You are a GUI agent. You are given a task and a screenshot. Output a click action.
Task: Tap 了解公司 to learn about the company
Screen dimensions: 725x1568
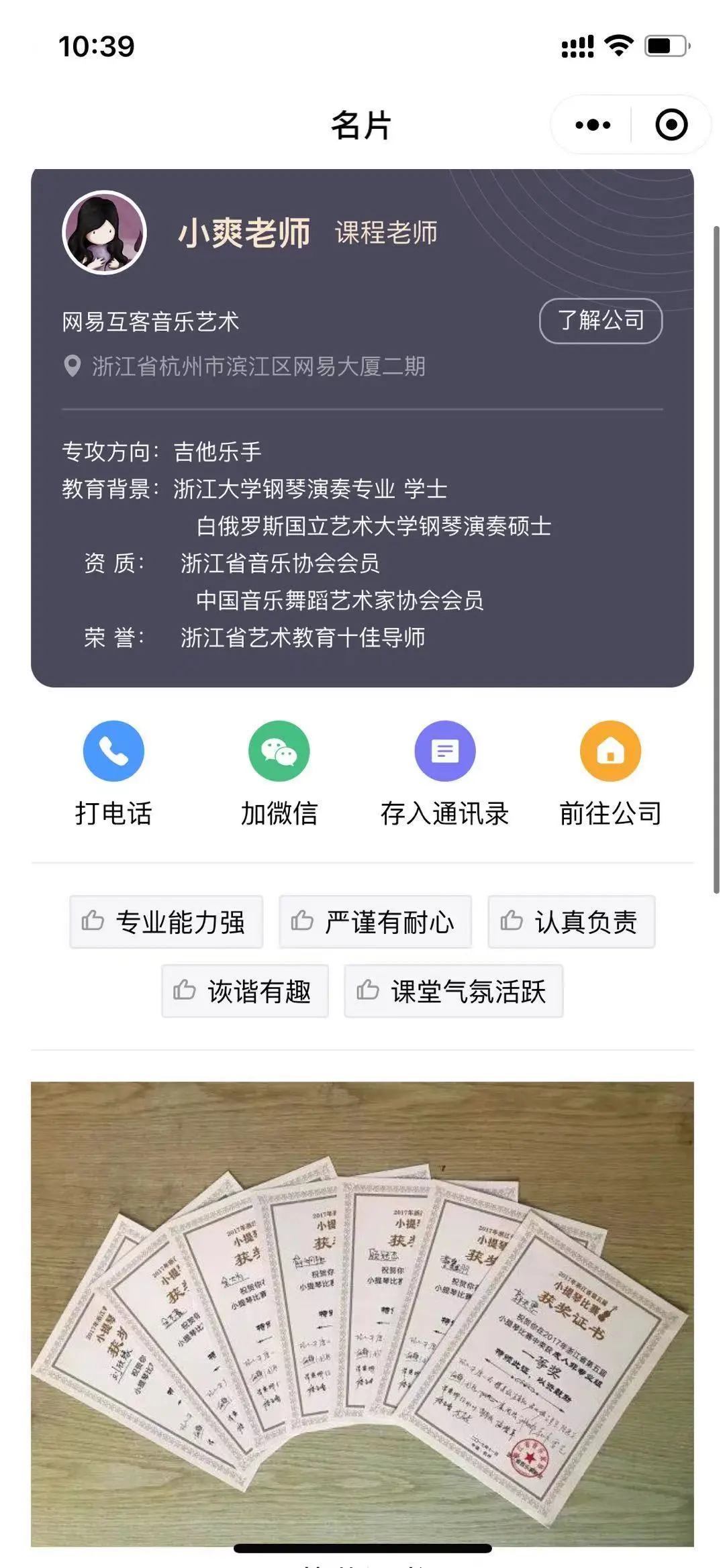600,321
